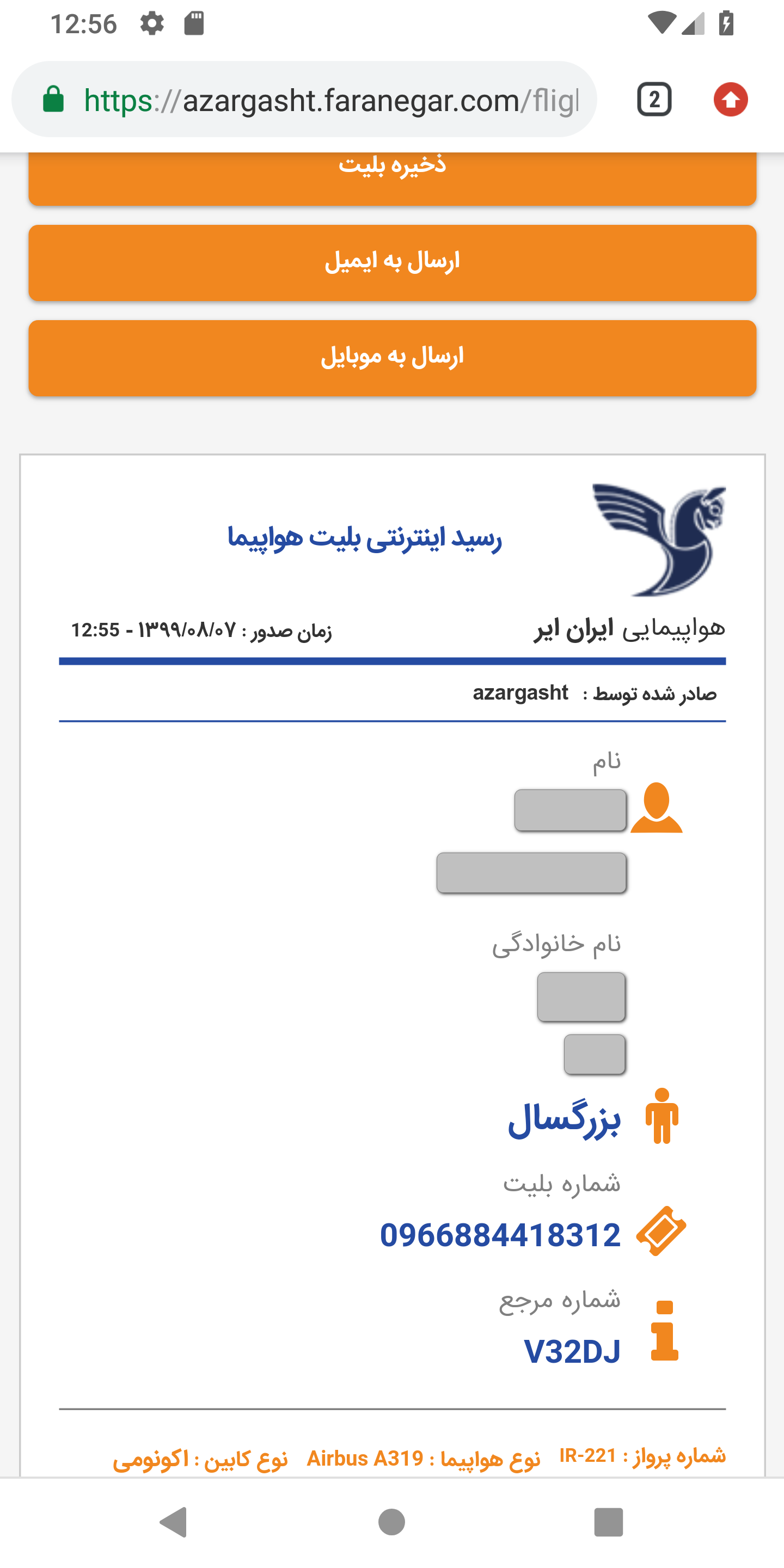Tap the save ticket (ذخیره بلیت) button

pyautogui.click(x=392, y=176)
